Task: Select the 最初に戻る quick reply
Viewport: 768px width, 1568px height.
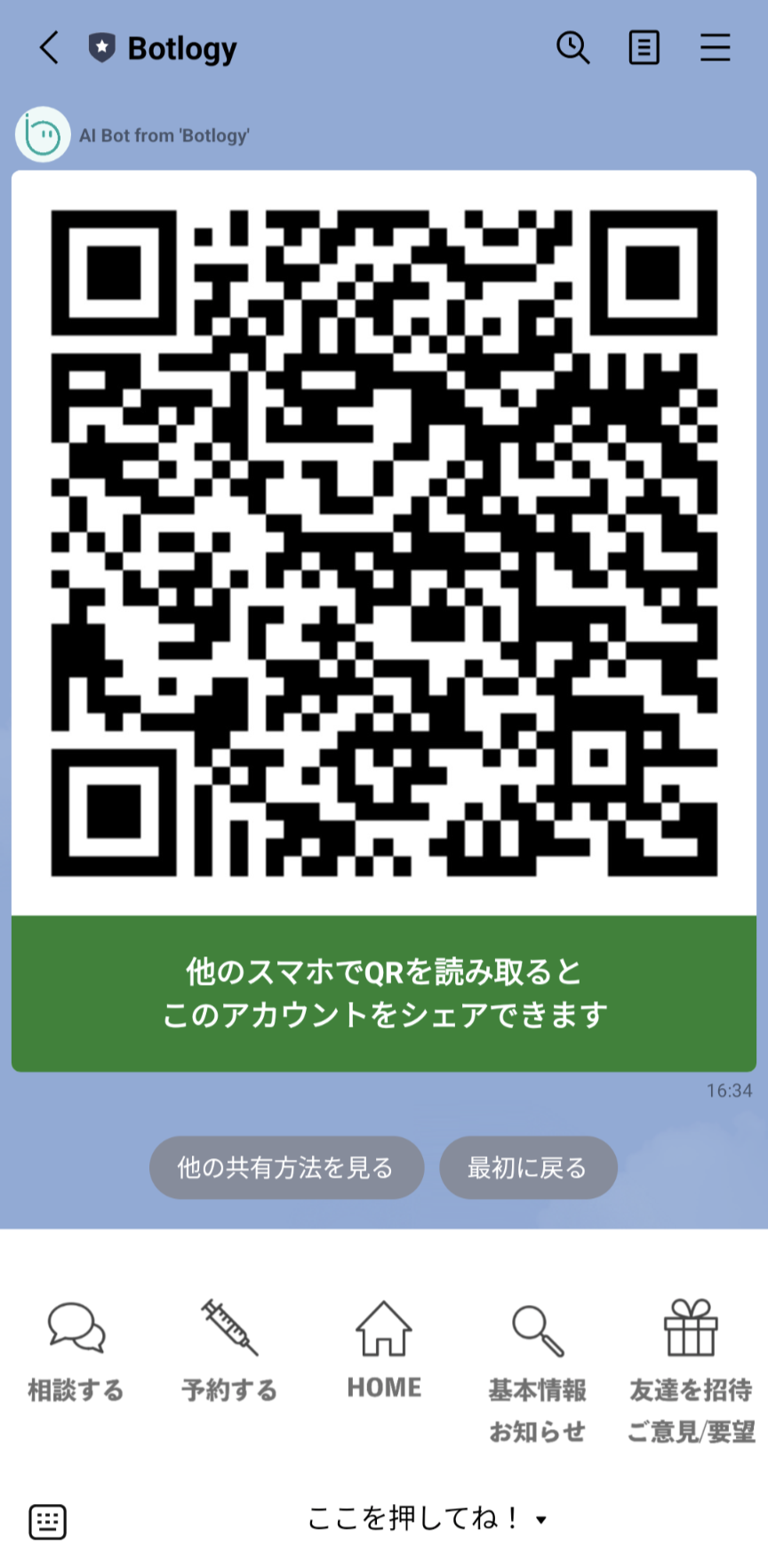Action: [527, 1167]
